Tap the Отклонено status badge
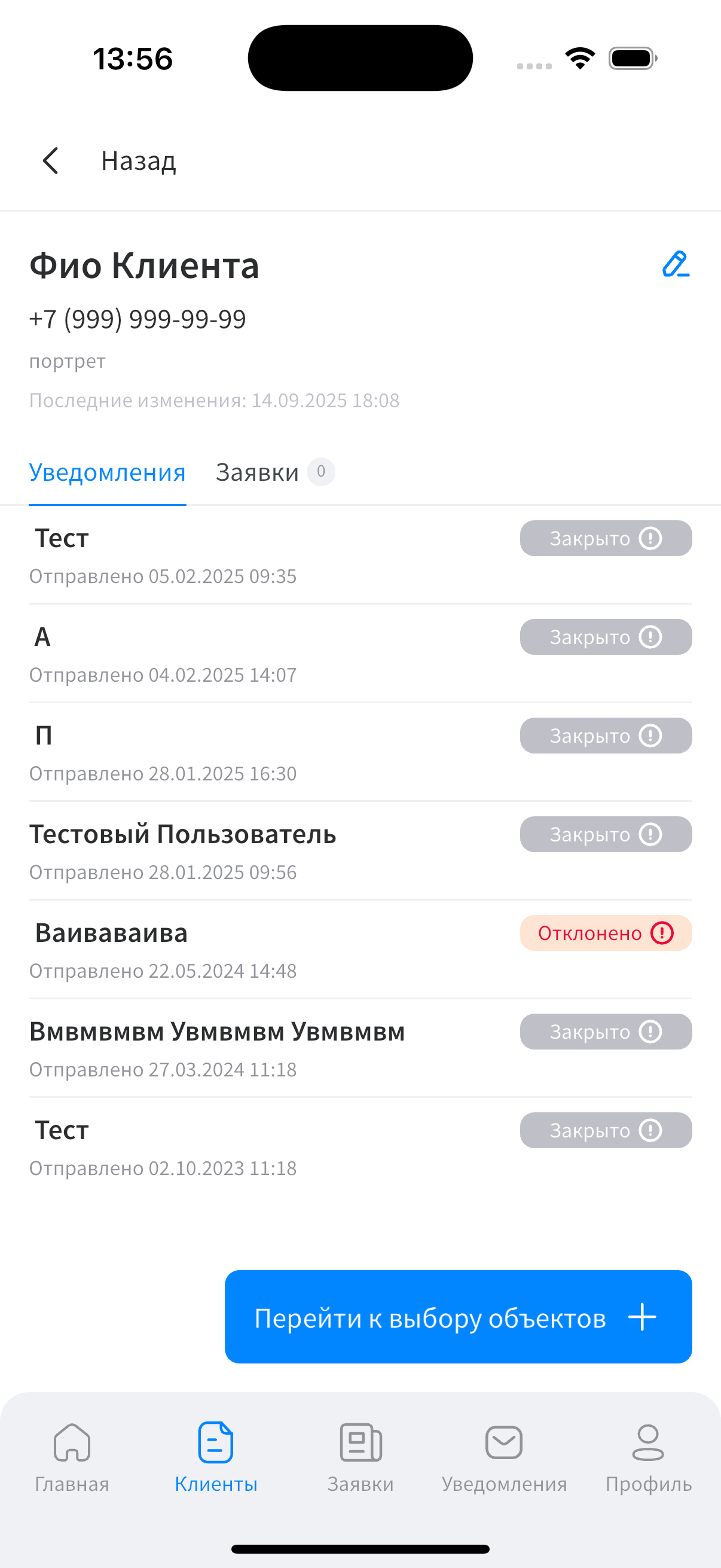Viewport: 721px width, 1568px height. tap(606, 933)
